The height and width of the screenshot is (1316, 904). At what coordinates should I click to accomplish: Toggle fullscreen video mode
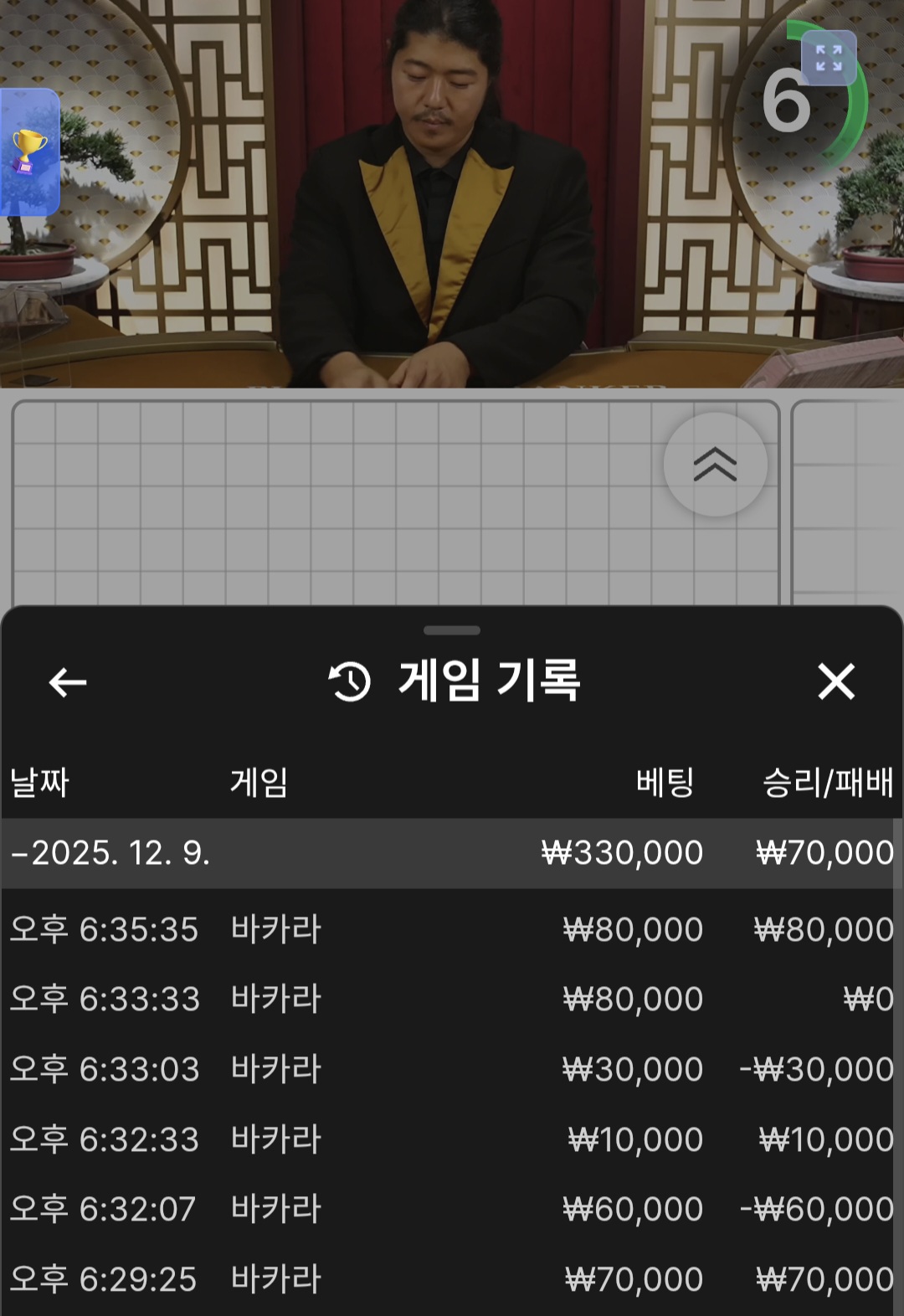tap(829, 59)
